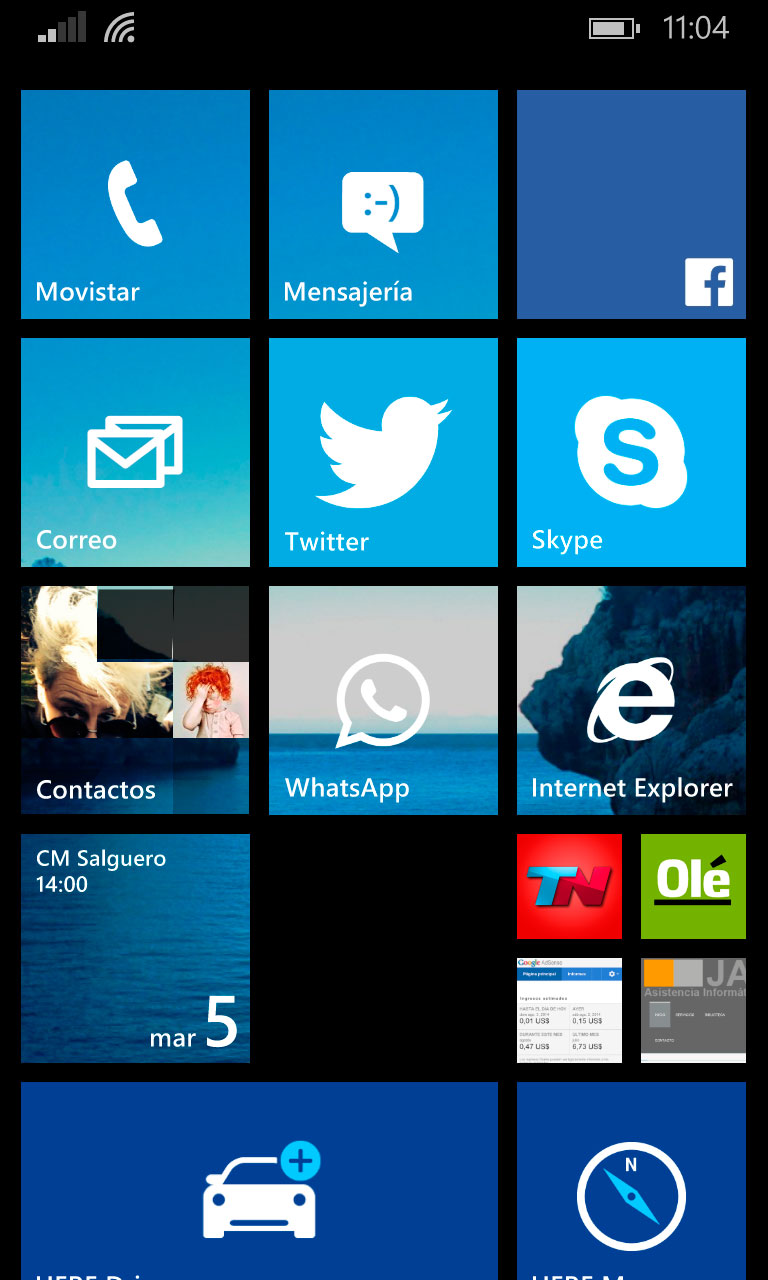Open the pinned Asistencia Informática site tile
This screenshot has height=1280, width=768.
coord(693,1010)
